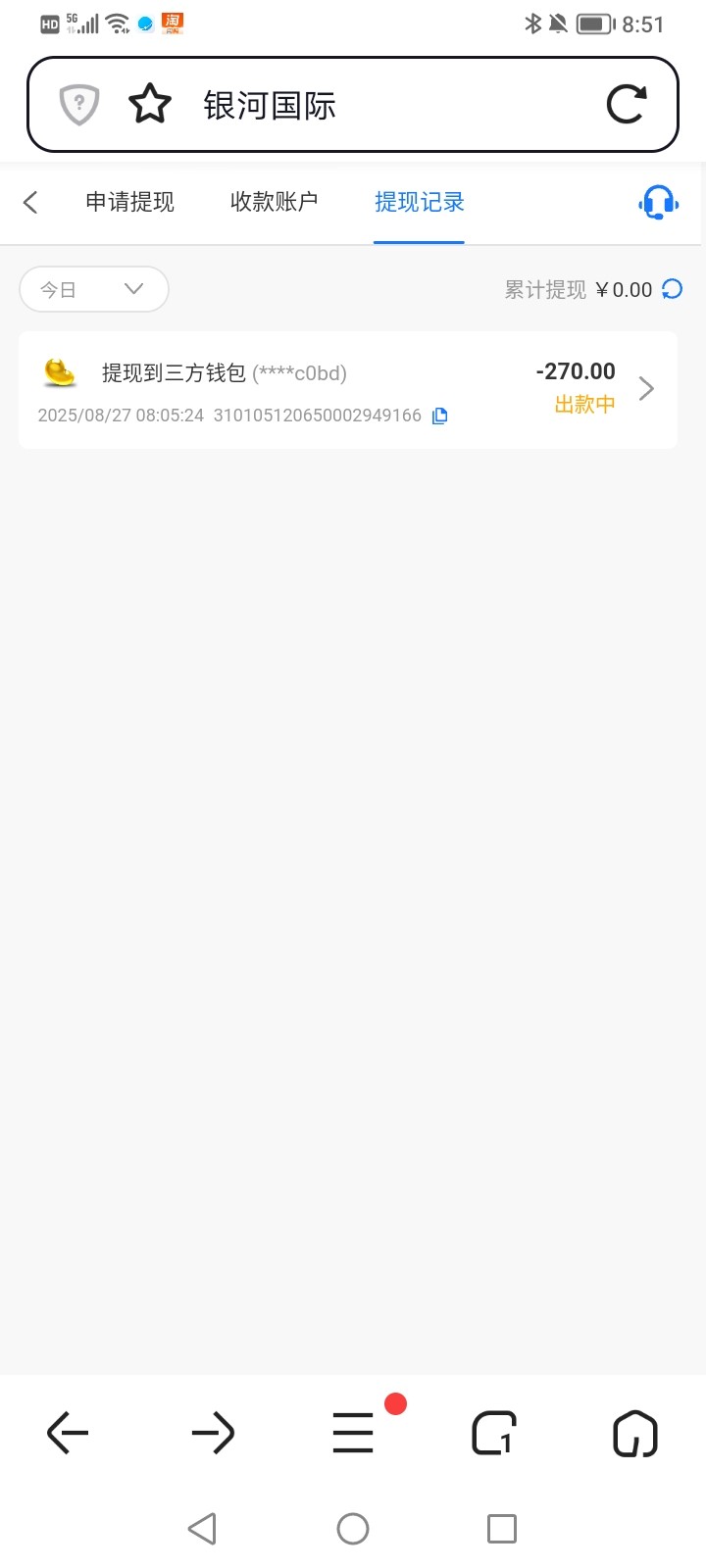This screenshot has width=706, height=1568.
Task: Tap the system home button
Action: [x=353, y=1529]
